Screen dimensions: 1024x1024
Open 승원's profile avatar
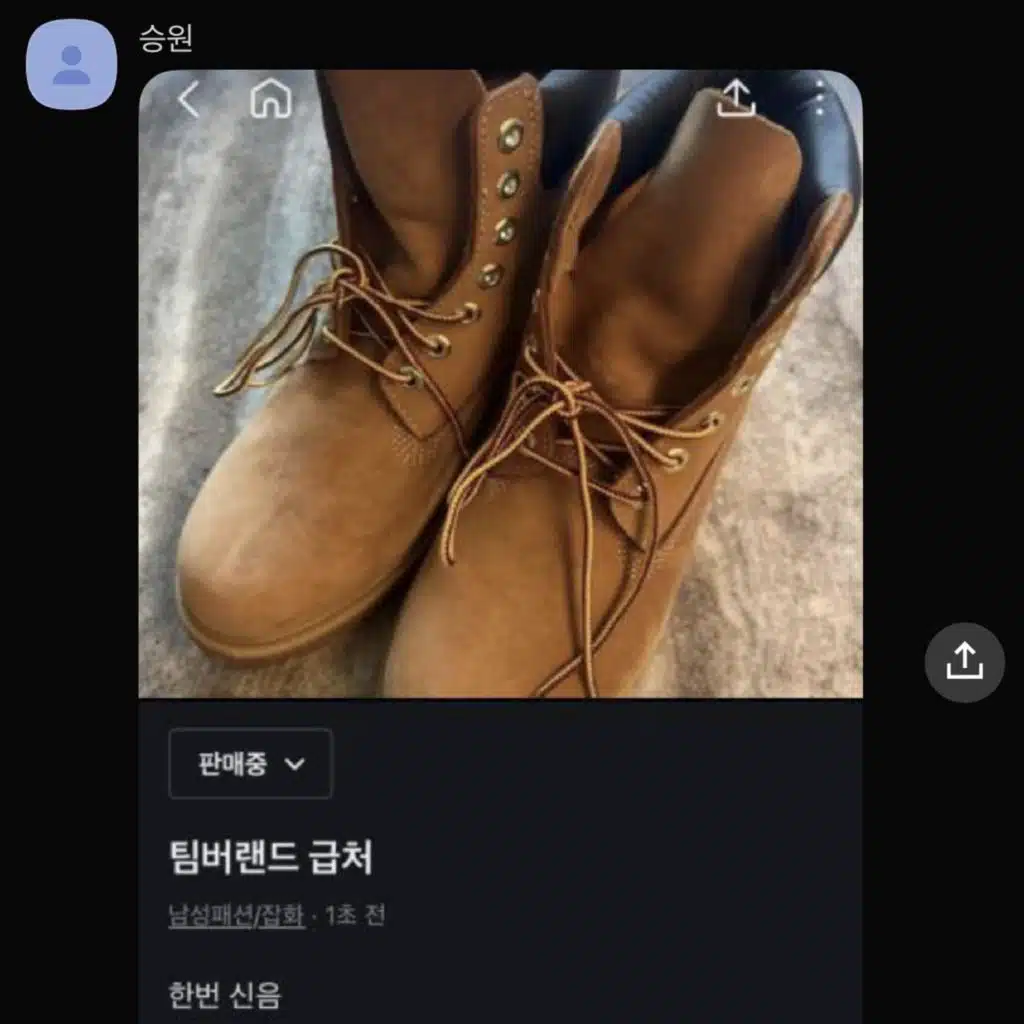(71, 64)
